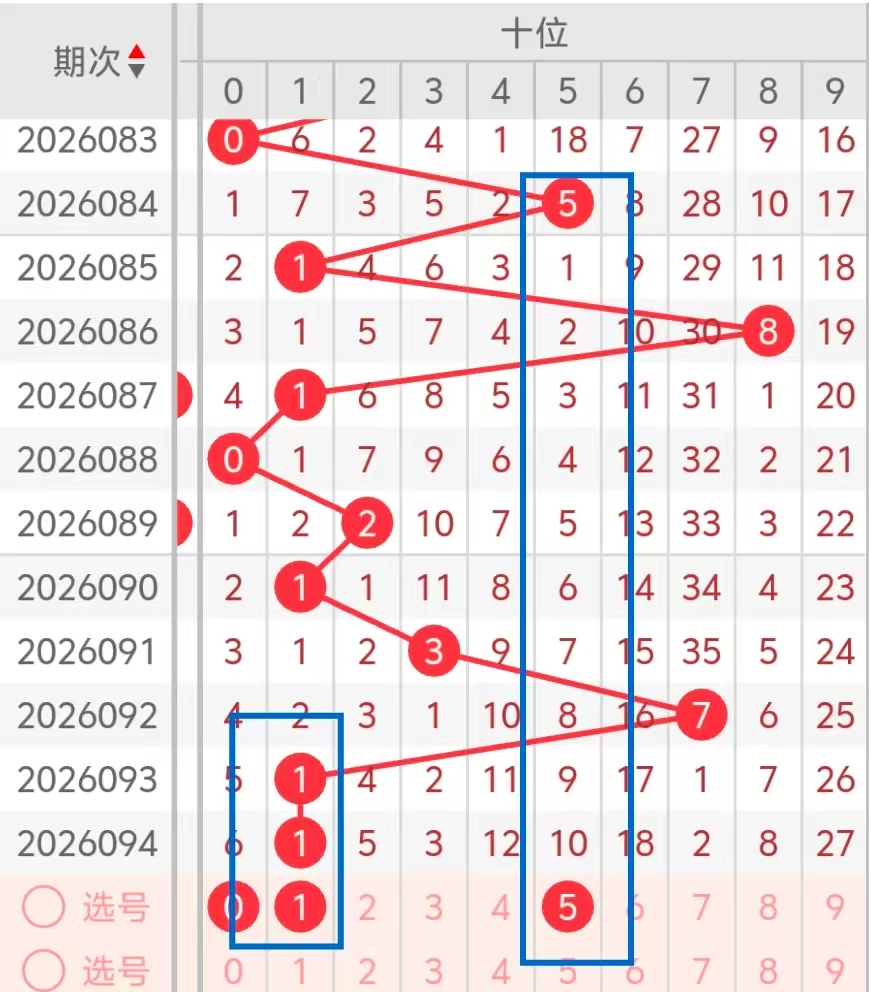869x992 pixels.
Task: Pick number 2 in first 选号 row
Action: [x=367, y=908]
